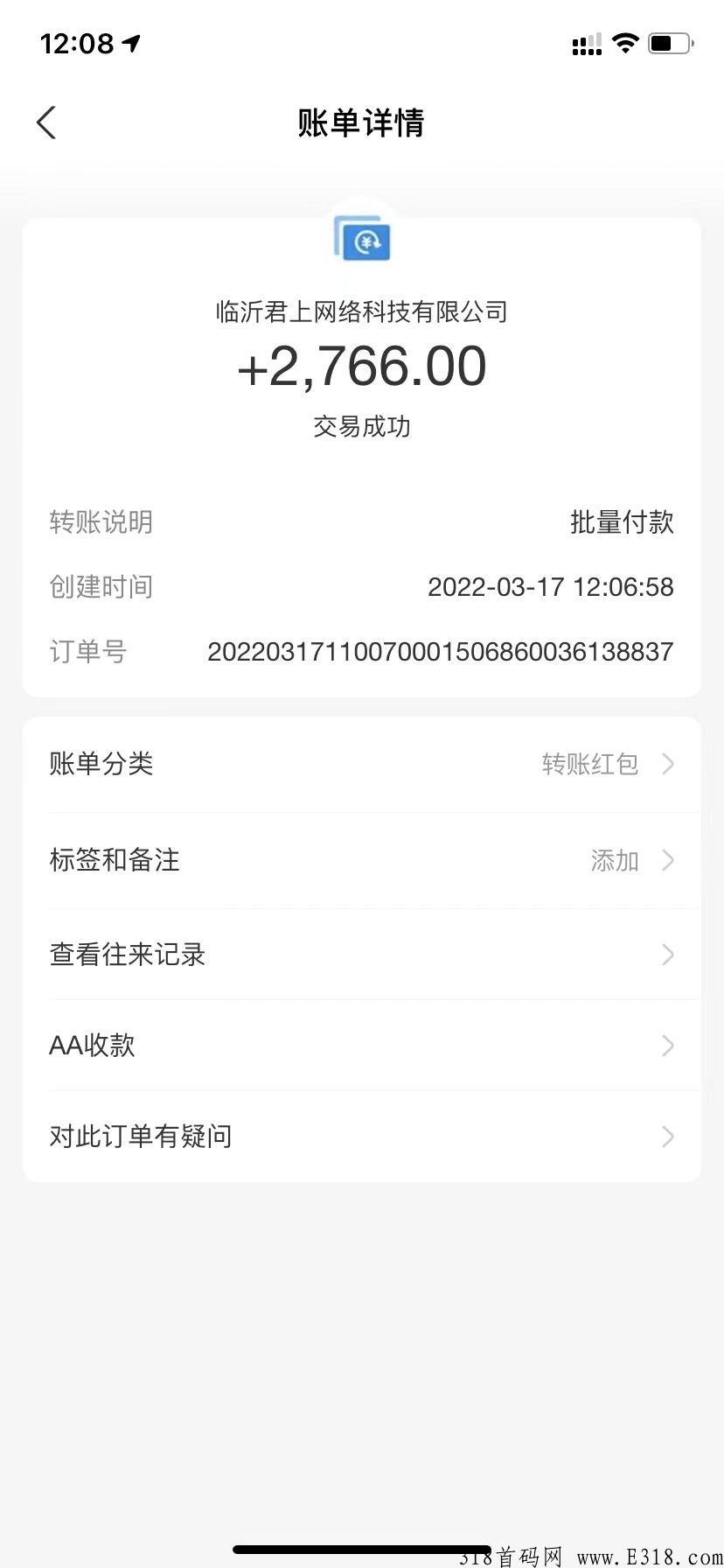Screen dimensions: 724x1568
Task: Open the 账单分类 row
Action: pyautogui.click(x=362, y=764)
